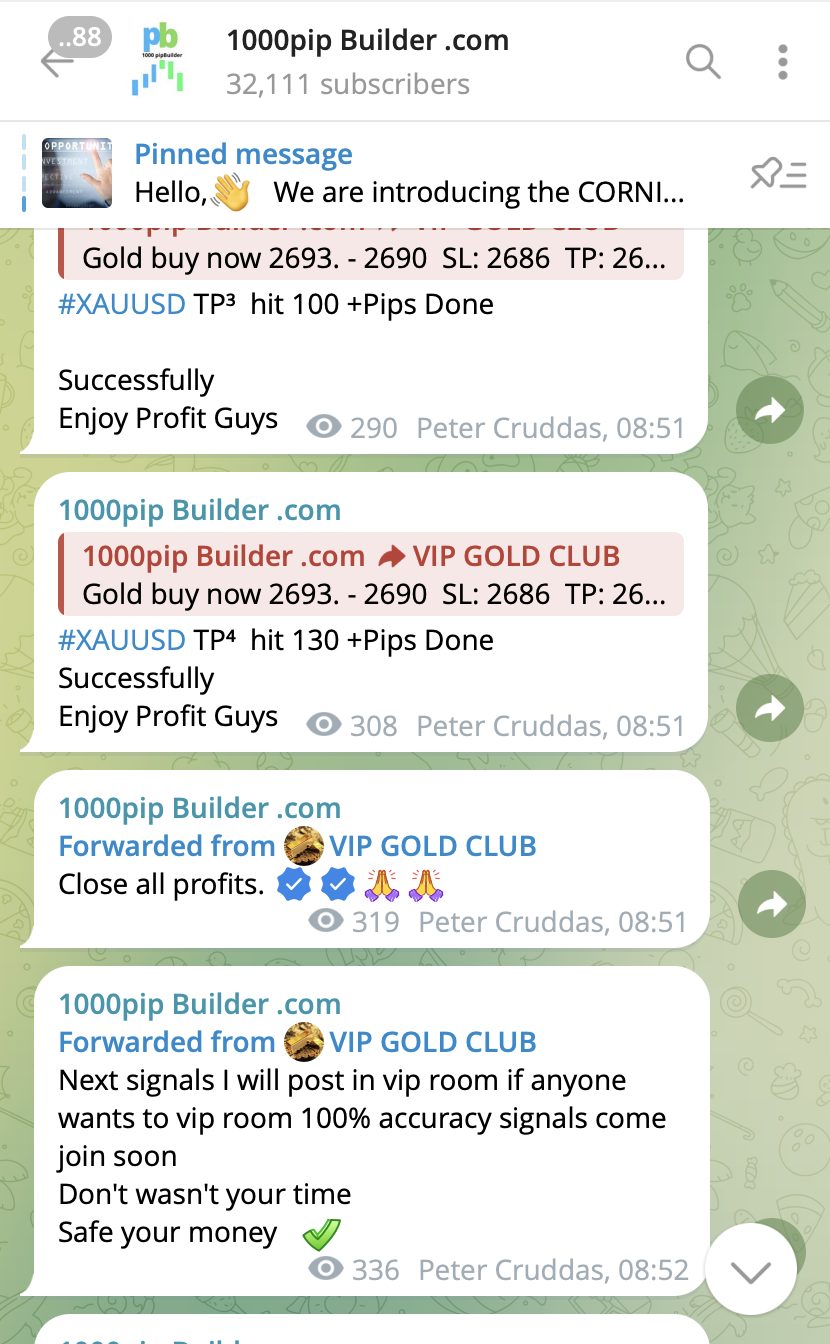
Task: Forward the TP³ hit 100 pips message
Action: [770, 409]
